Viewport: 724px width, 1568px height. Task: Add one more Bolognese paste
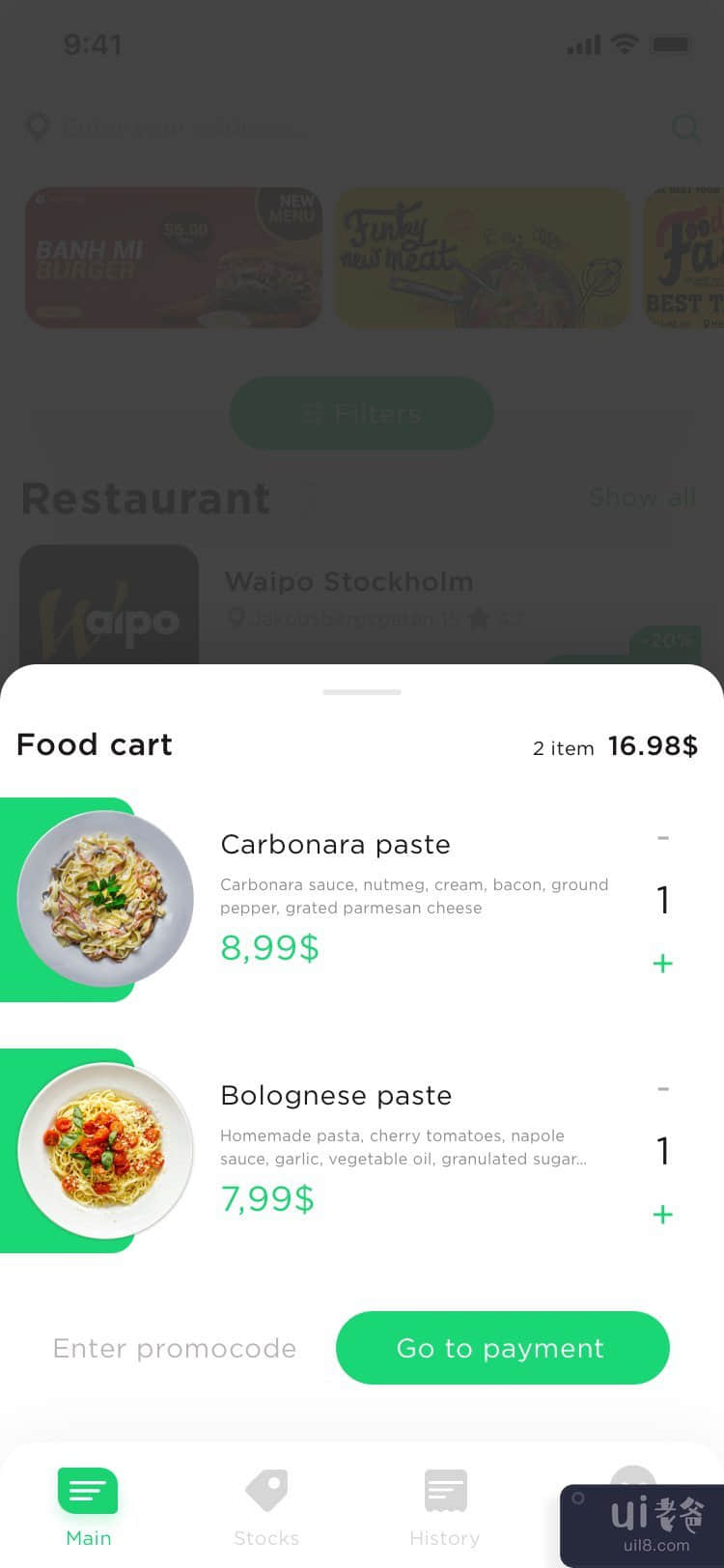click(x=663, y=1214)
